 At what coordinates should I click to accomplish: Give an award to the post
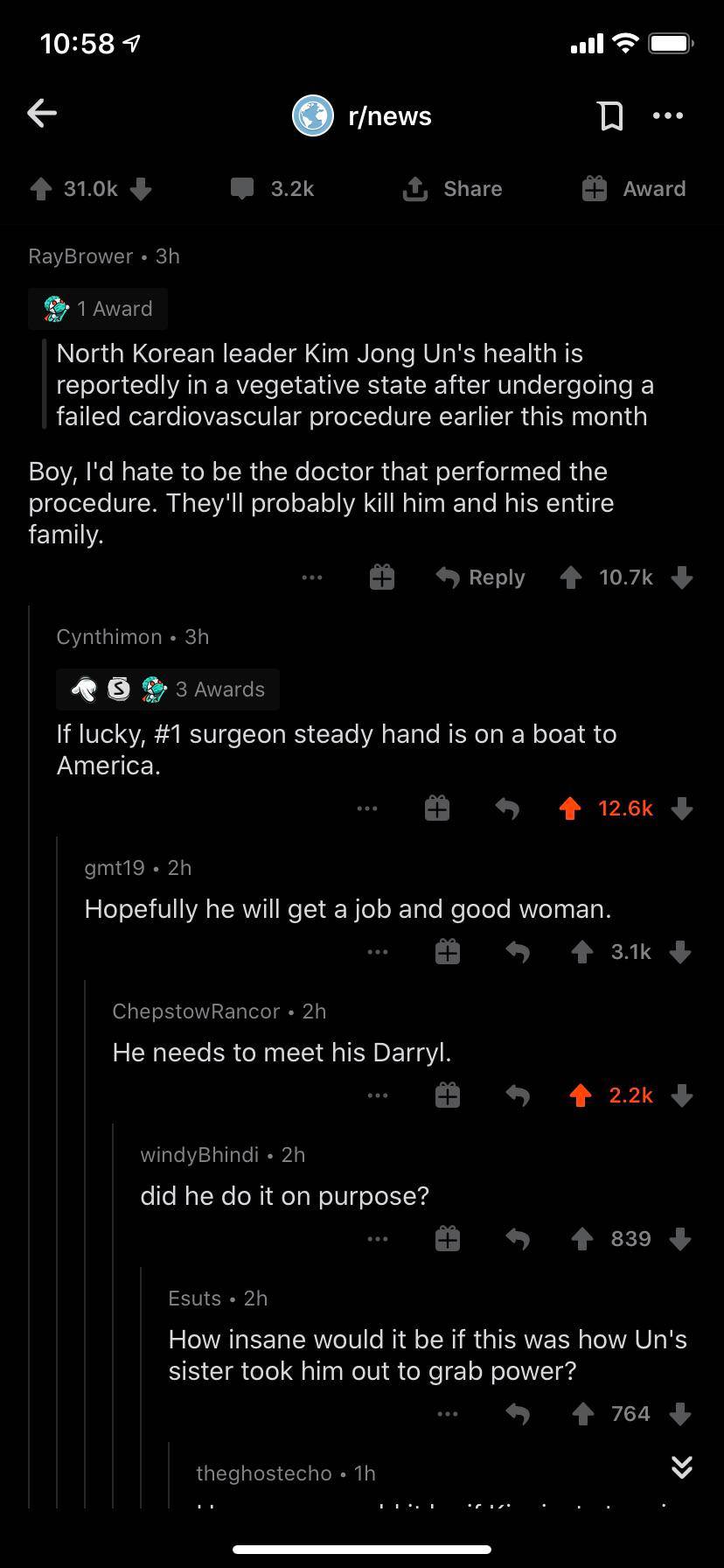(634, 189)
